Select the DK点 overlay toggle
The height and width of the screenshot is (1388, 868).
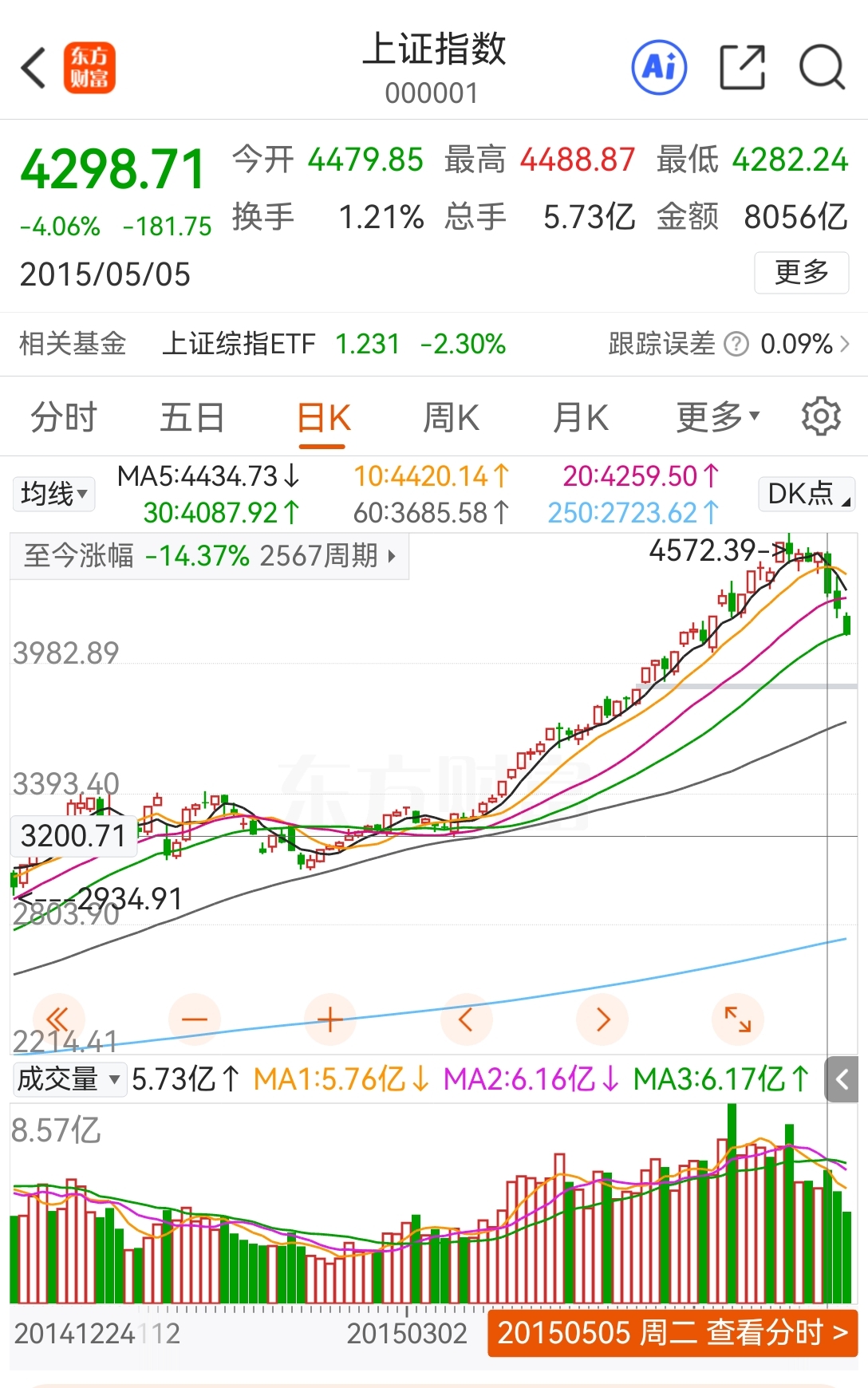coord(804,494)
